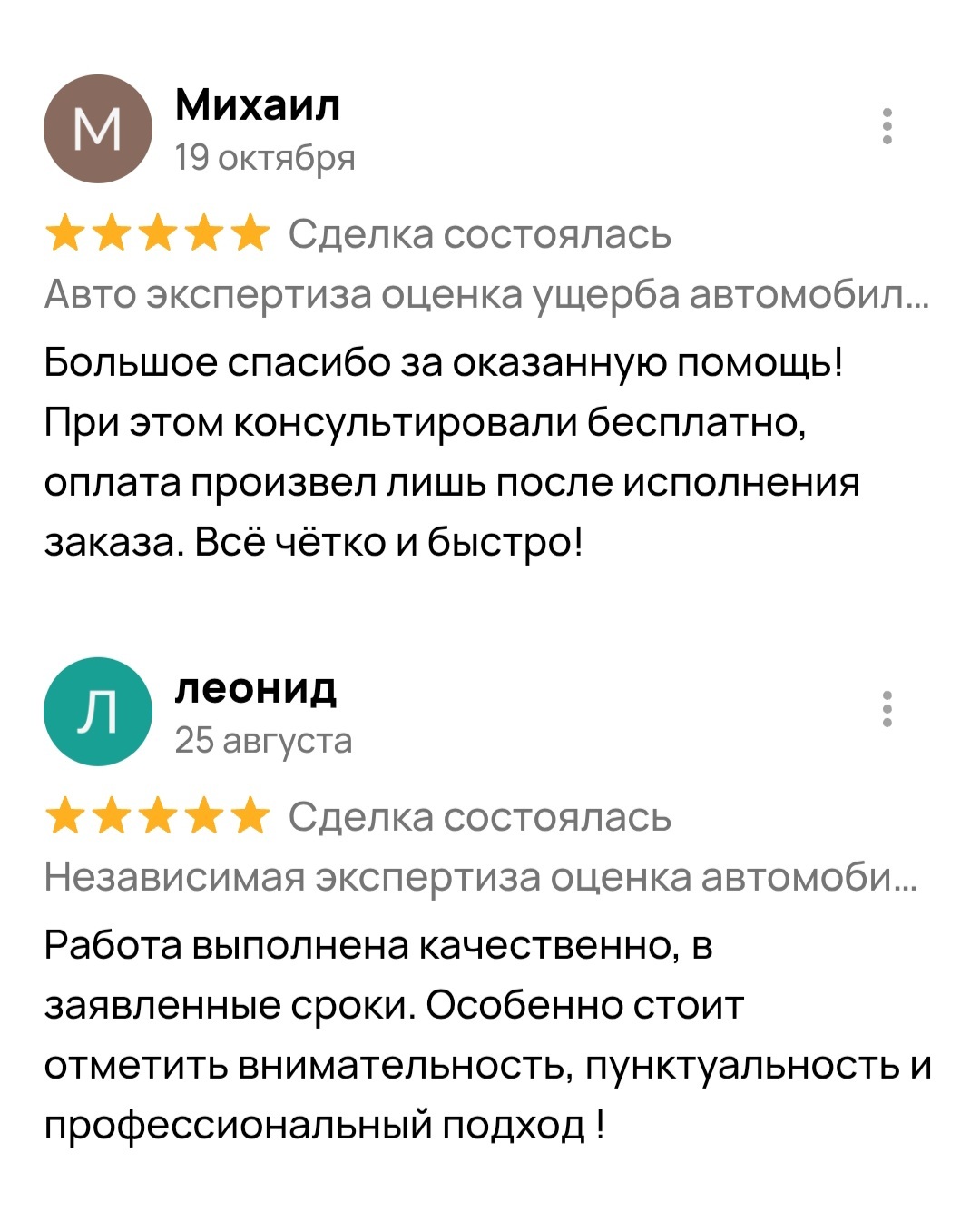The image size is (980, 1212).
Task: Open леонид's profile avatar
Action: point(98,712)
